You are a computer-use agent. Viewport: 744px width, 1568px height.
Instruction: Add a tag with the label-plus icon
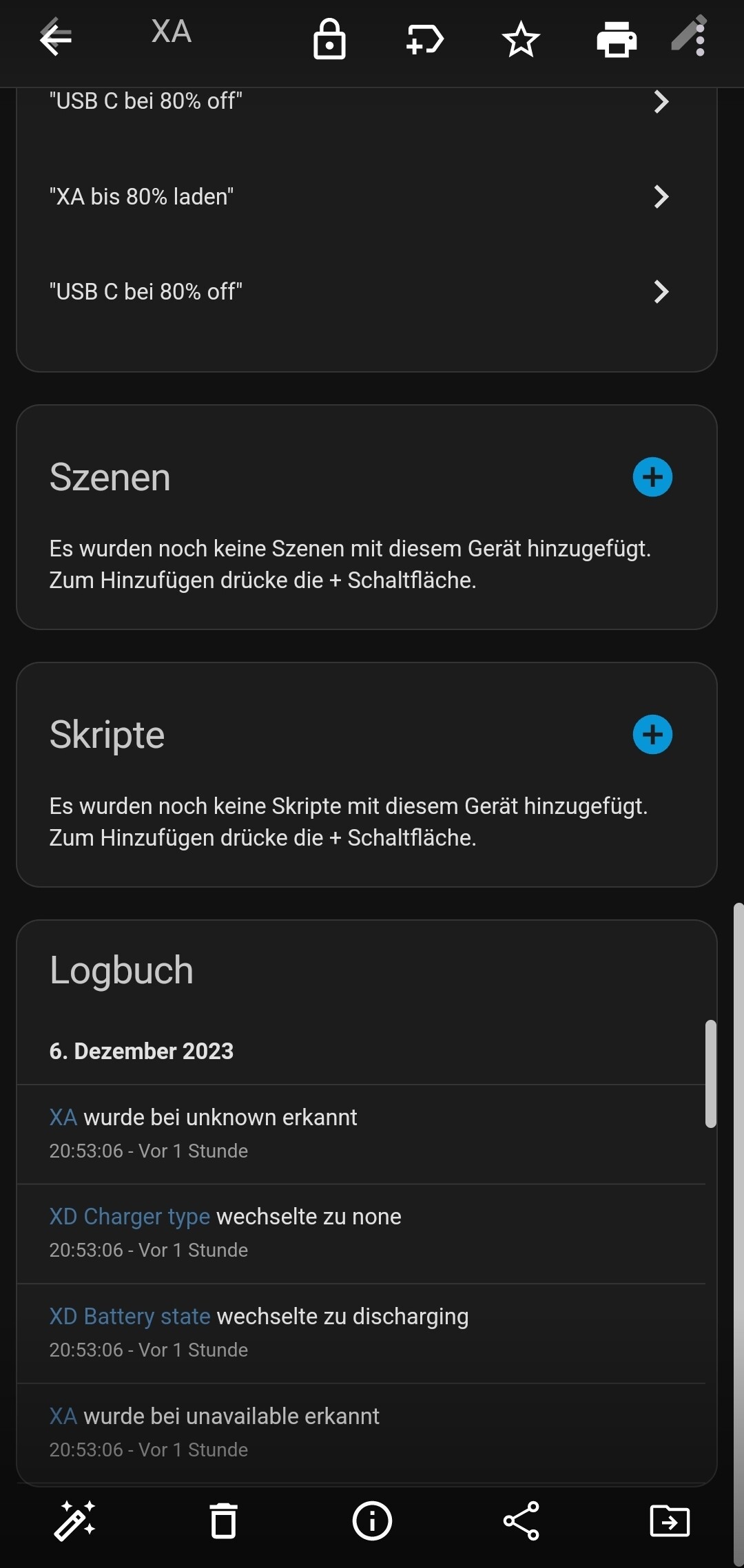425,39
